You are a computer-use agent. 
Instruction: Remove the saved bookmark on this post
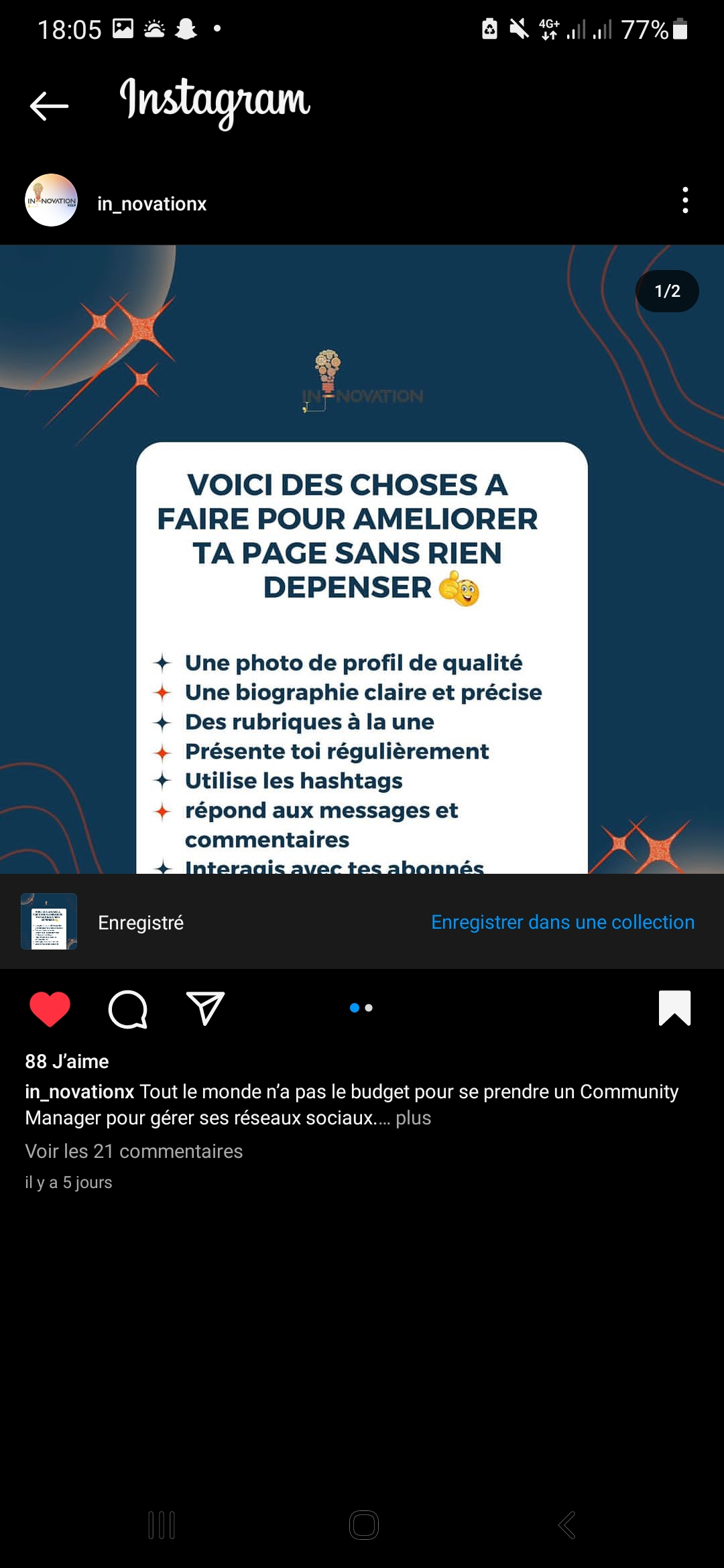click(674, 1008)
